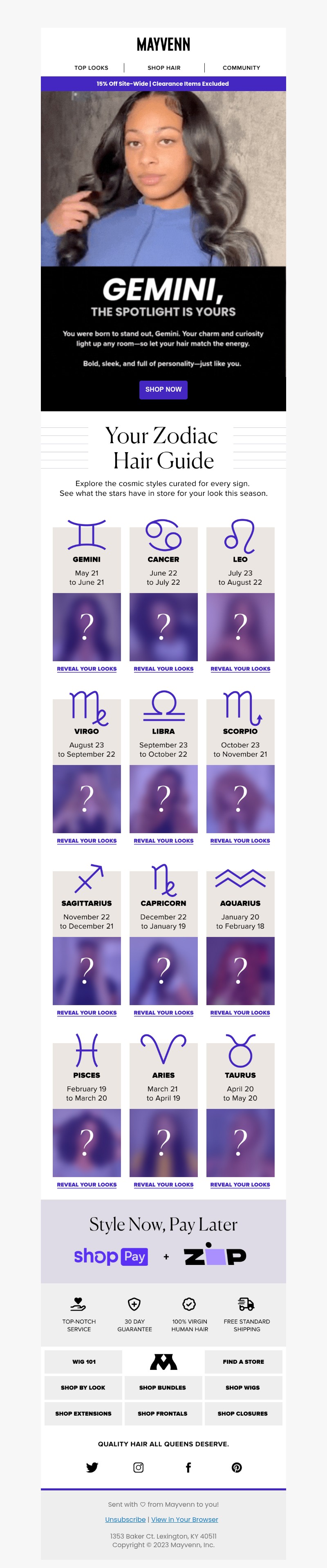
Task: View this email in your browser
Action: 184,1519
